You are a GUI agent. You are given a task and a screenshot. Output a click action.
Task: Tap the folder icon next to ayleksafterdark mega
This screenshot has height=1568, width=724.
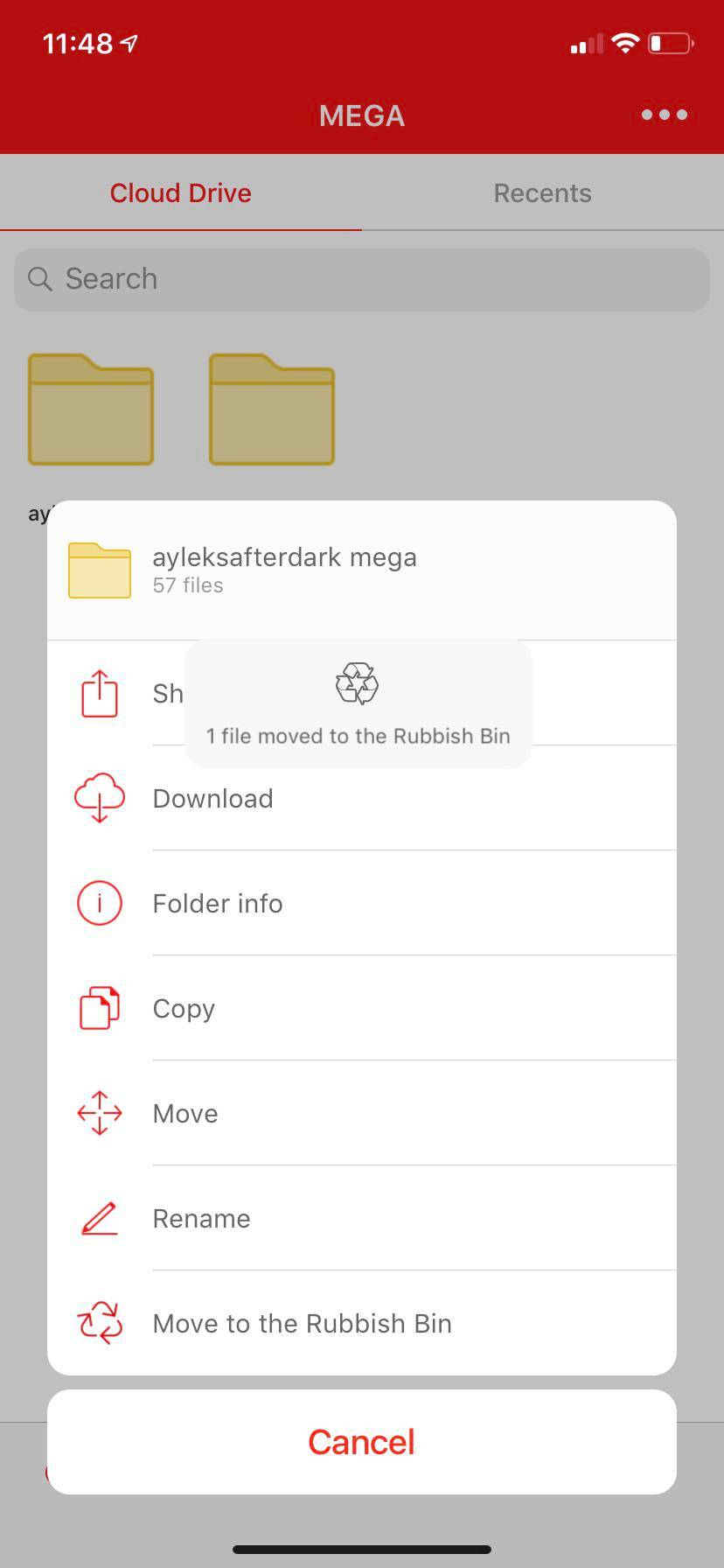click(99, 570)
